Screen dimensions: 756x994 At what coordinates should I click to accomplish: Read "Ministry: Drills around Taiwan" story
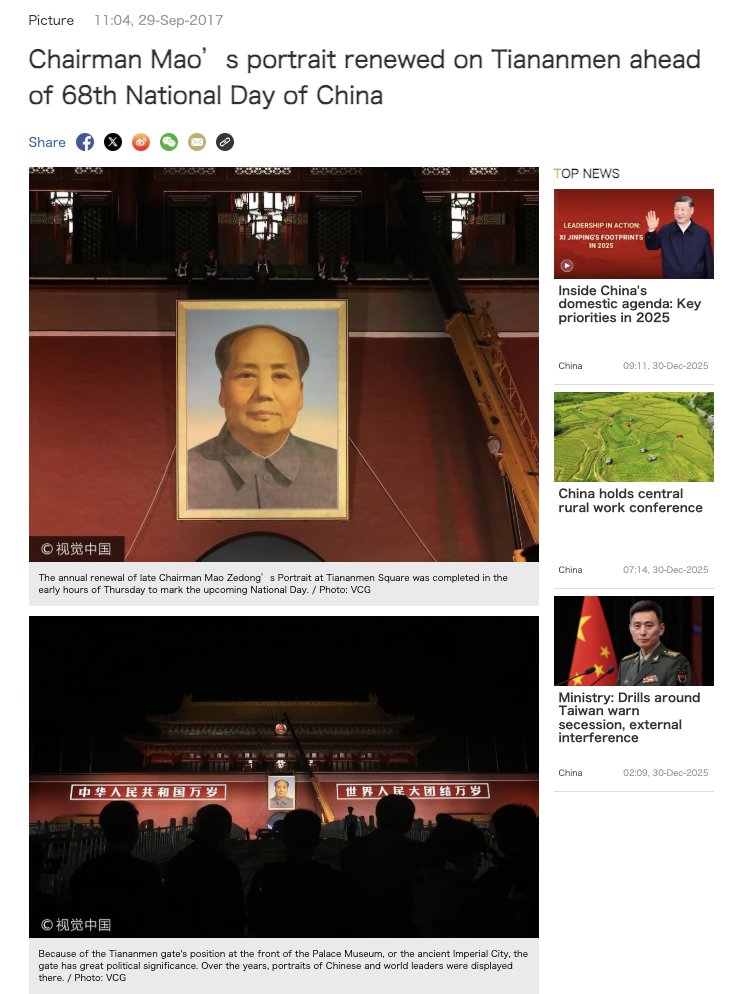(x=629, y=717)
